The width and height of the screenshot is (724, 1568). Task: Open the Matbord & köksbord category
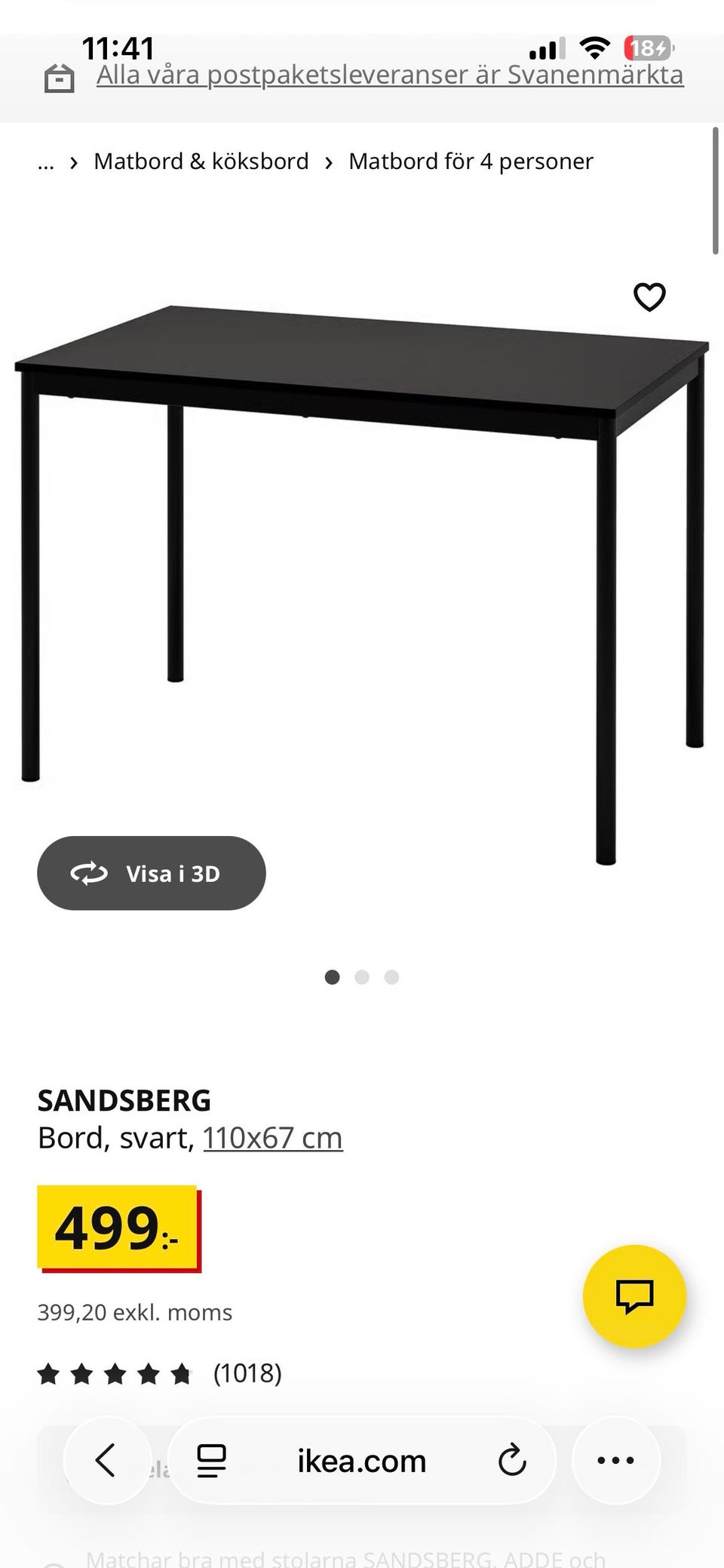(201, 161)
